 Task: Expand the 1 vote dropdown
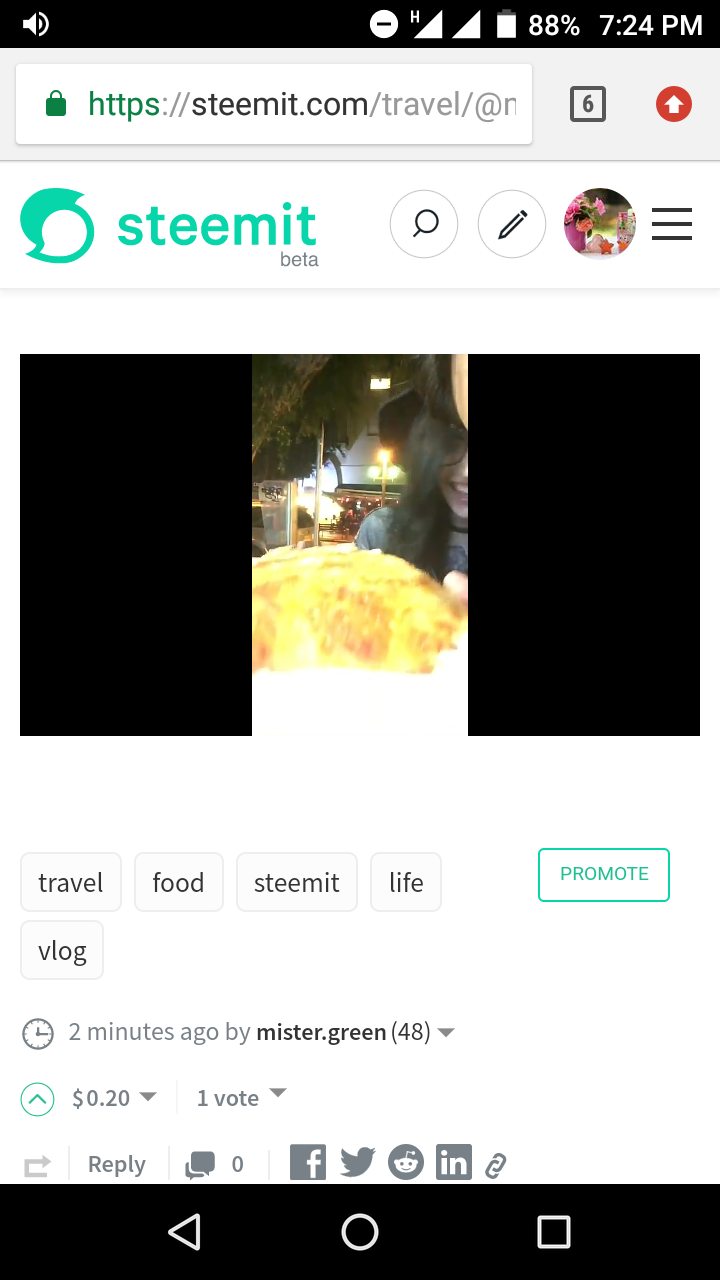pyautogui.click(x=241, y=1098)
